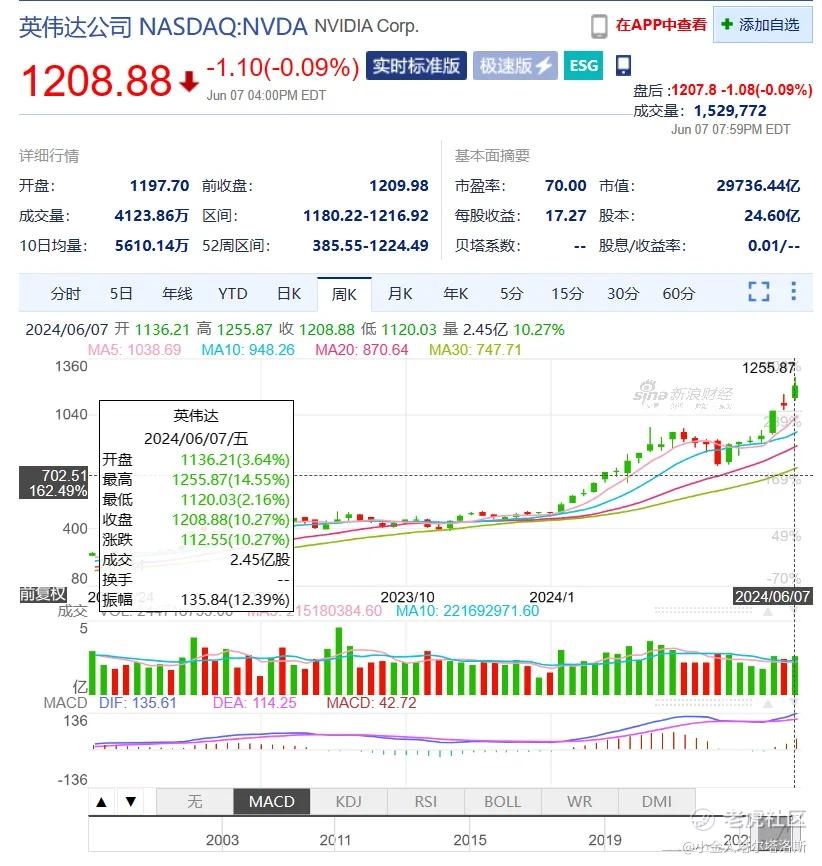Switch chart to 分时 tab
The width and height of the screenshot is (822, 866).
pyautogui.click(x=66, y=294)
